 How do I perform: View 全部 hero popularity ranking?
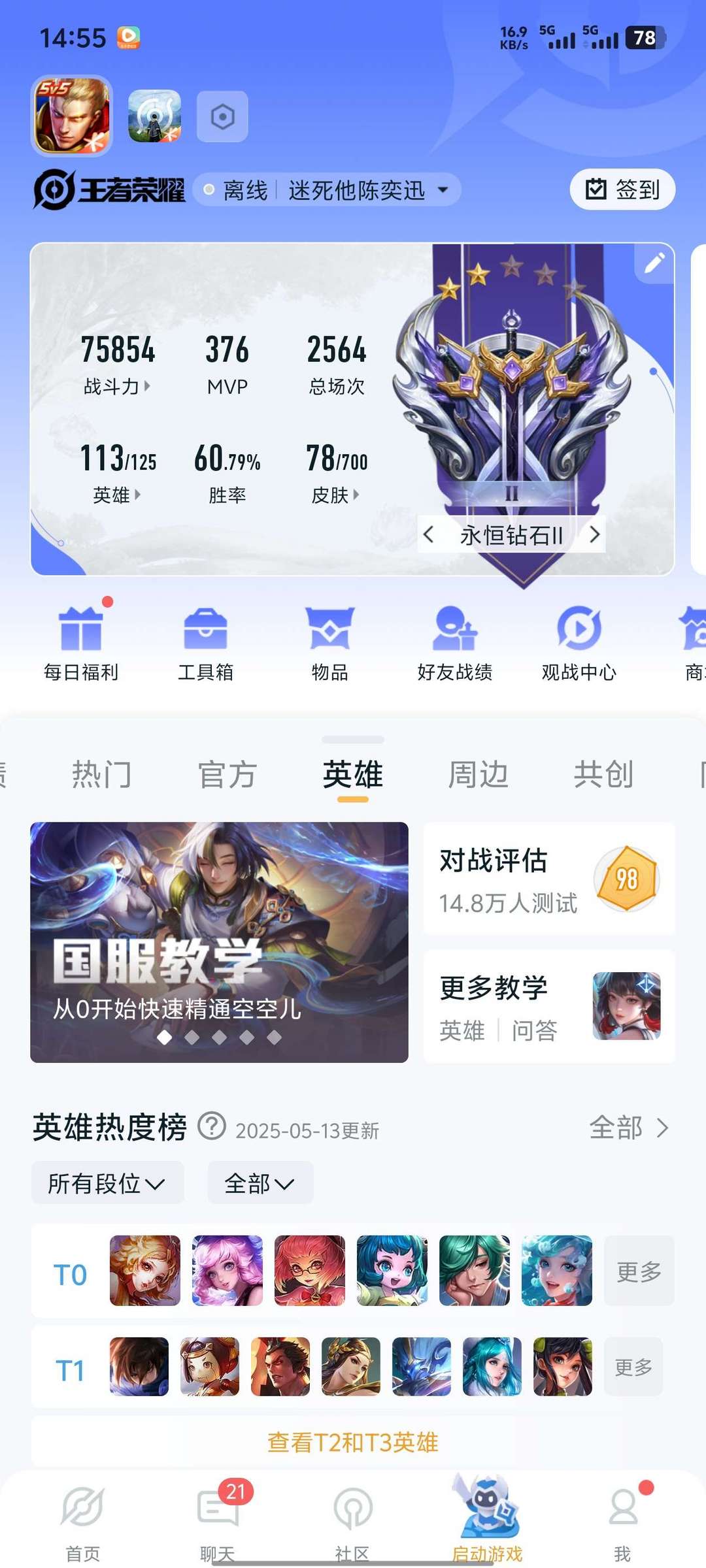[629, 1128]
